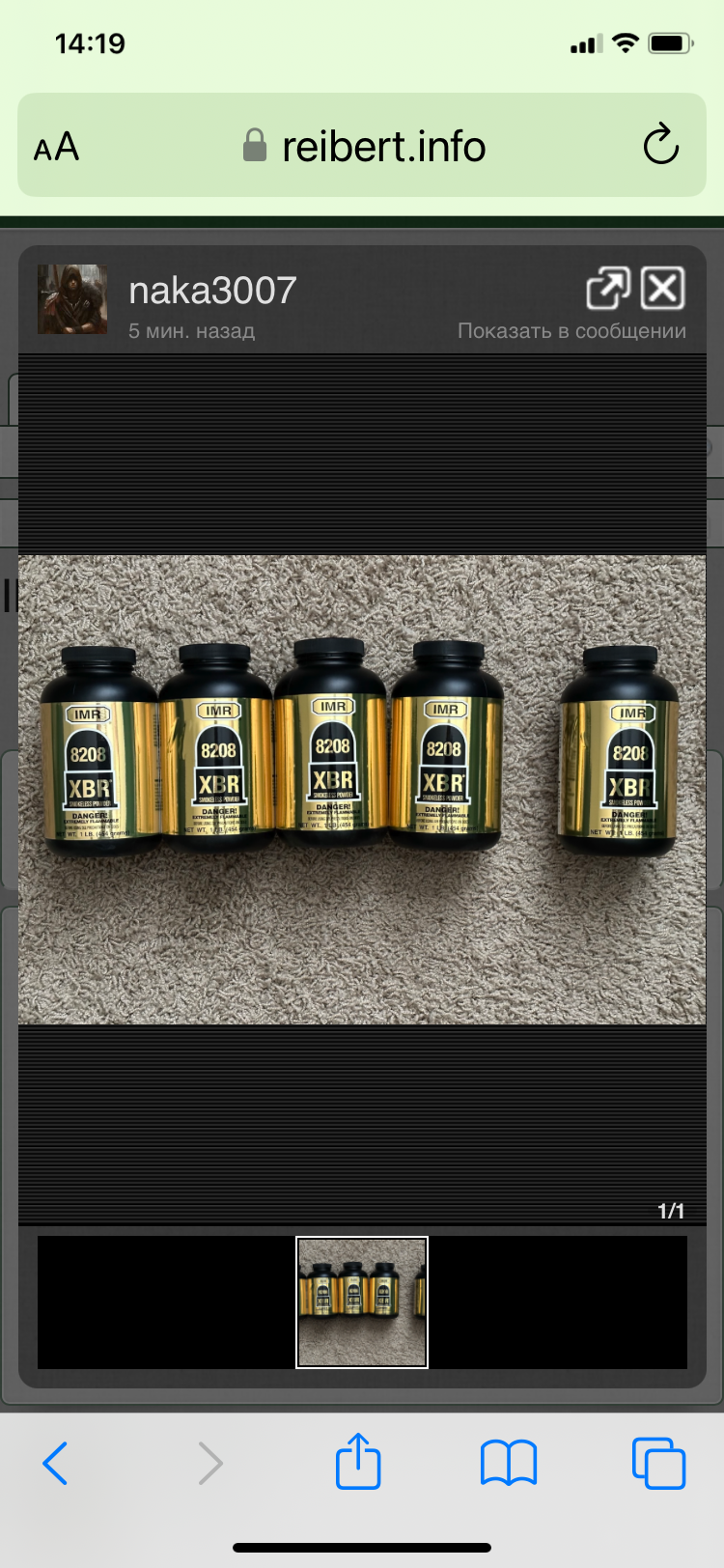This screenshot has height=1568, width=724.
Task: Tap the reibert.info address bar
Action: click(x=365, y=147)
